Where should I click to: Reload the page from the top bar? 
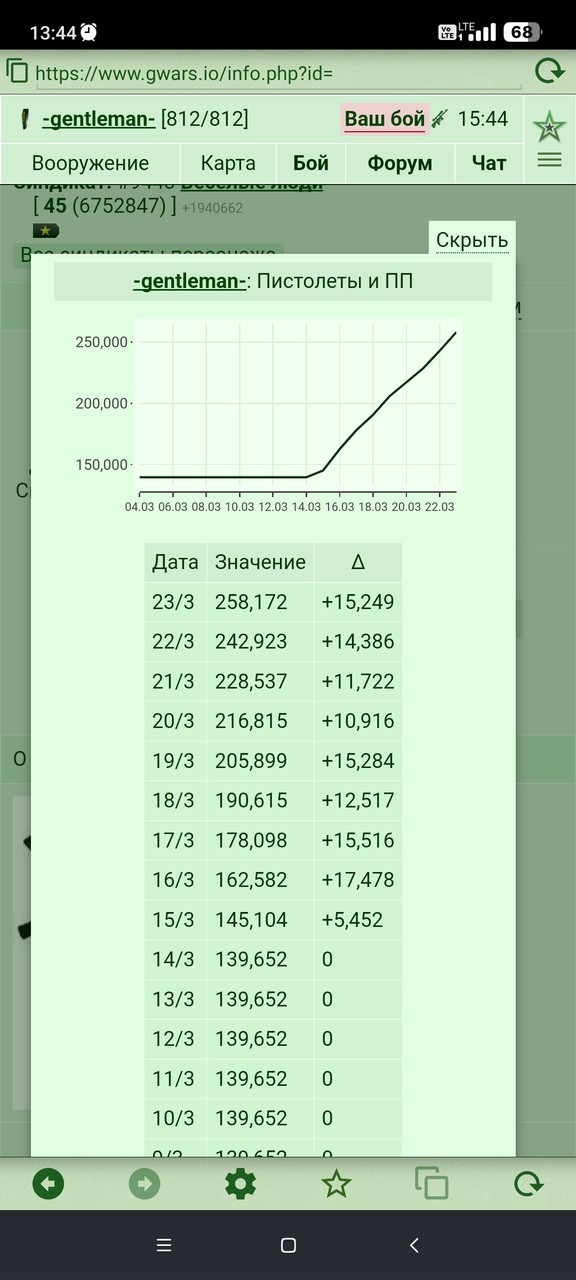[x=549, y=71]
